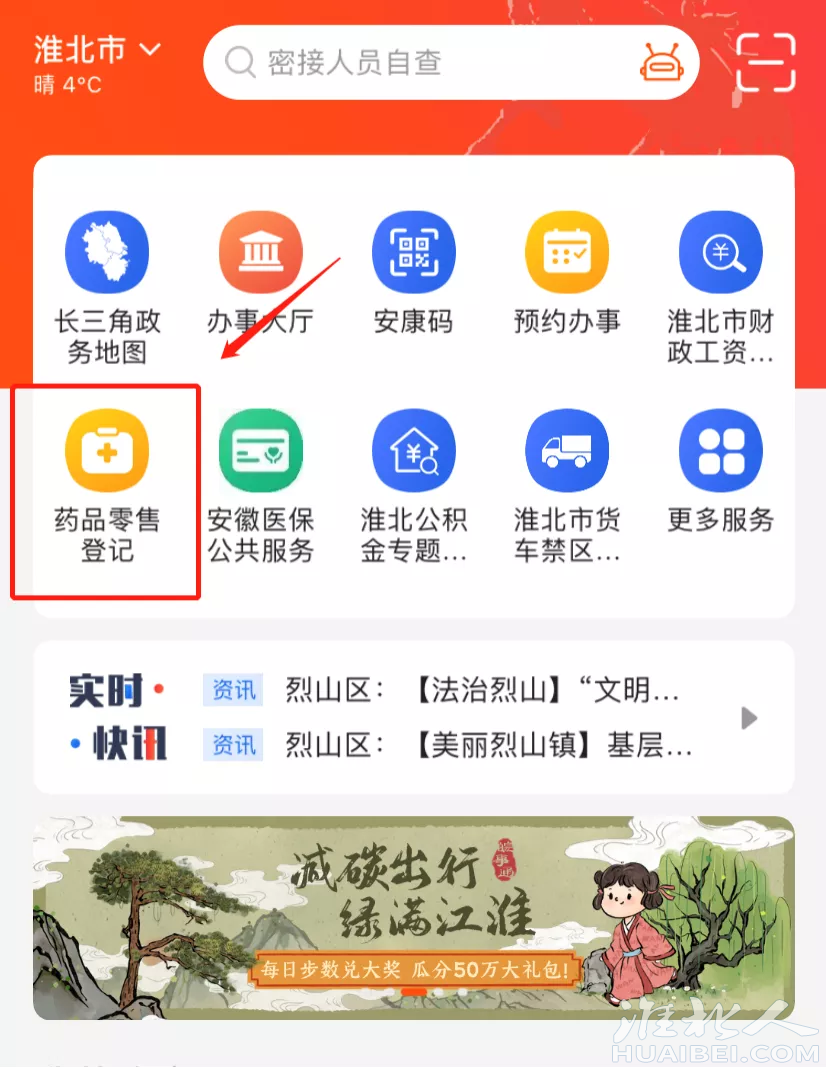Tap the arrow next to 实时快讯 news
826x1069 pixels.
(x=748, y=718)
